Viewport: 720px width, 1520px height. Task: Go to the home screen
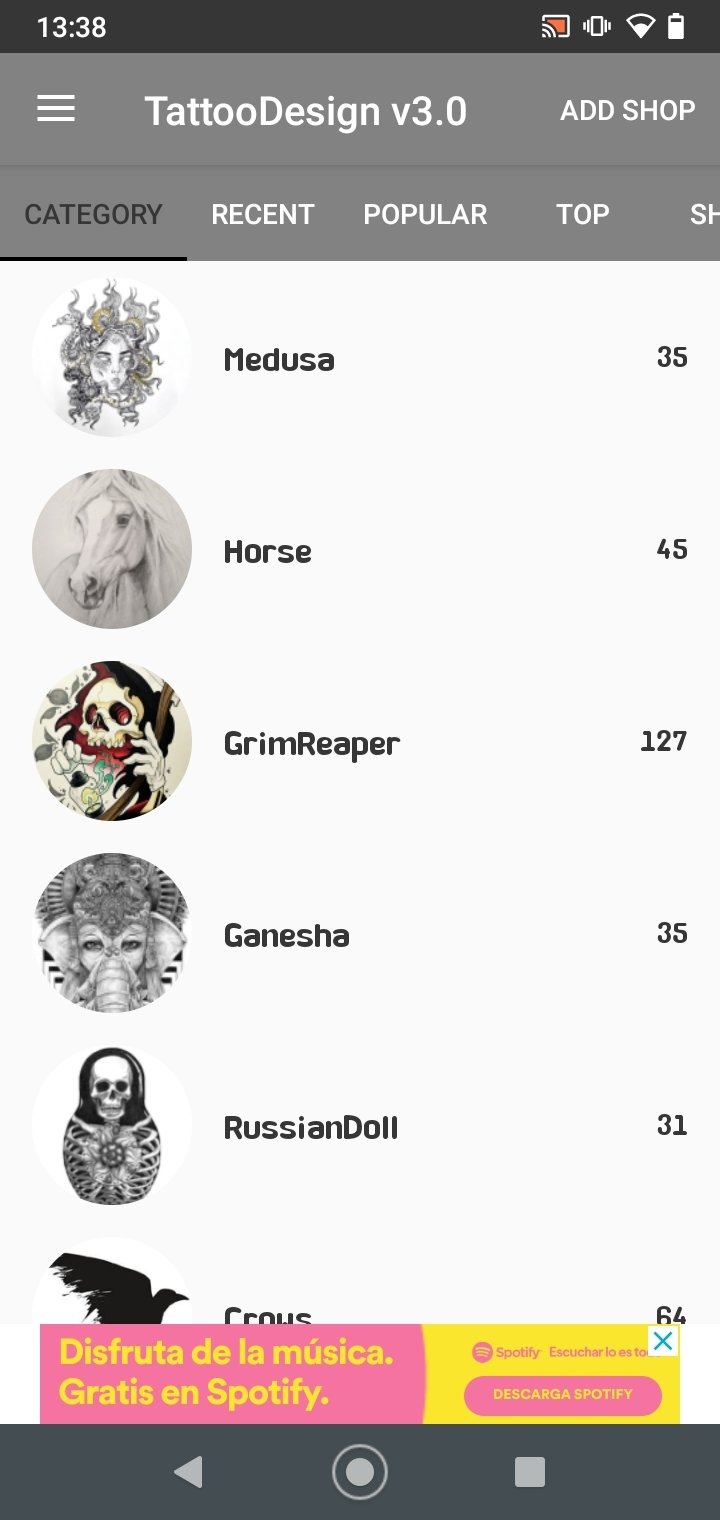360,1472
